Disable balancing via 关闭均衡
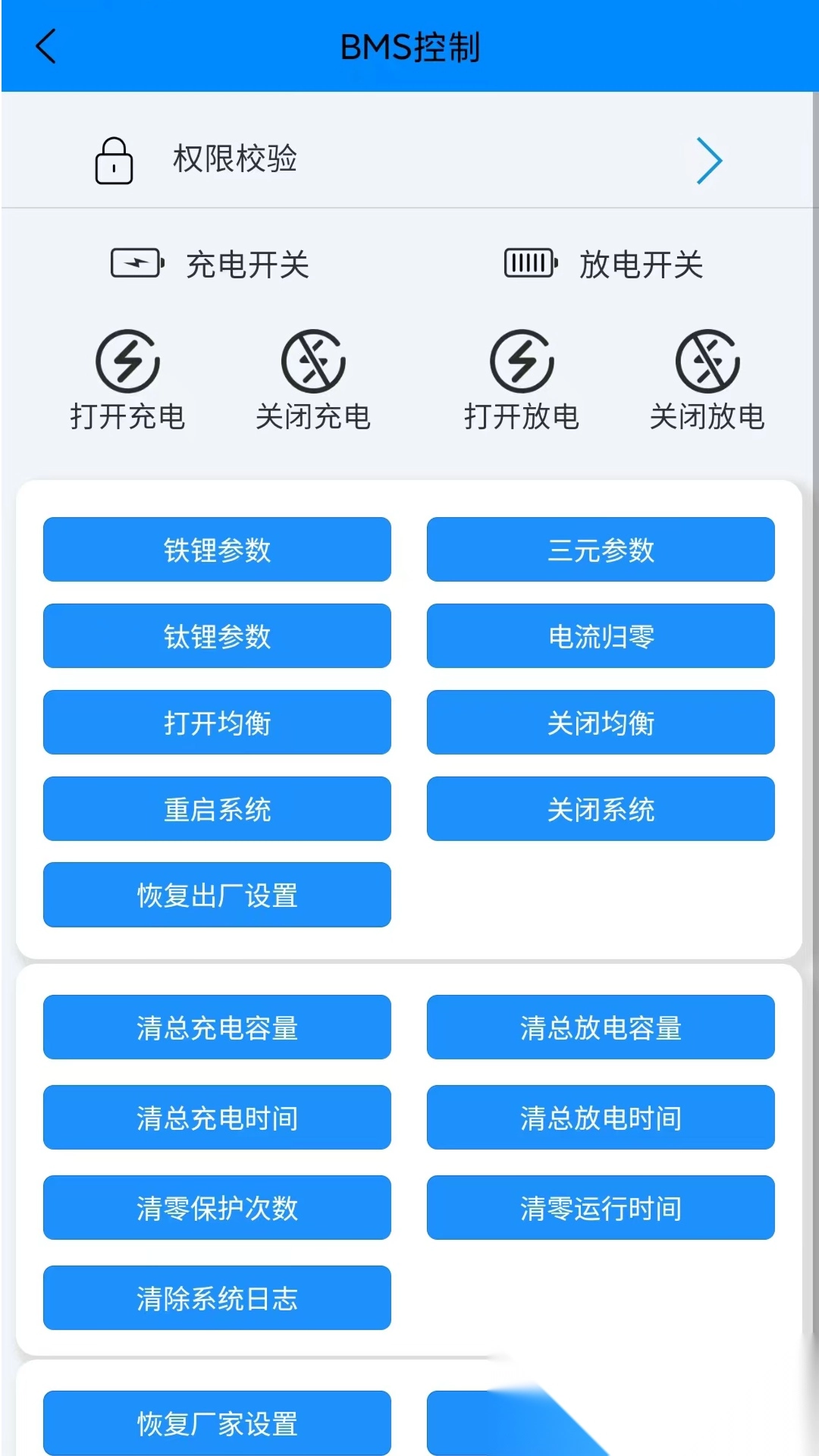This screenshot has height=1456, width=819. pos(601,723)
